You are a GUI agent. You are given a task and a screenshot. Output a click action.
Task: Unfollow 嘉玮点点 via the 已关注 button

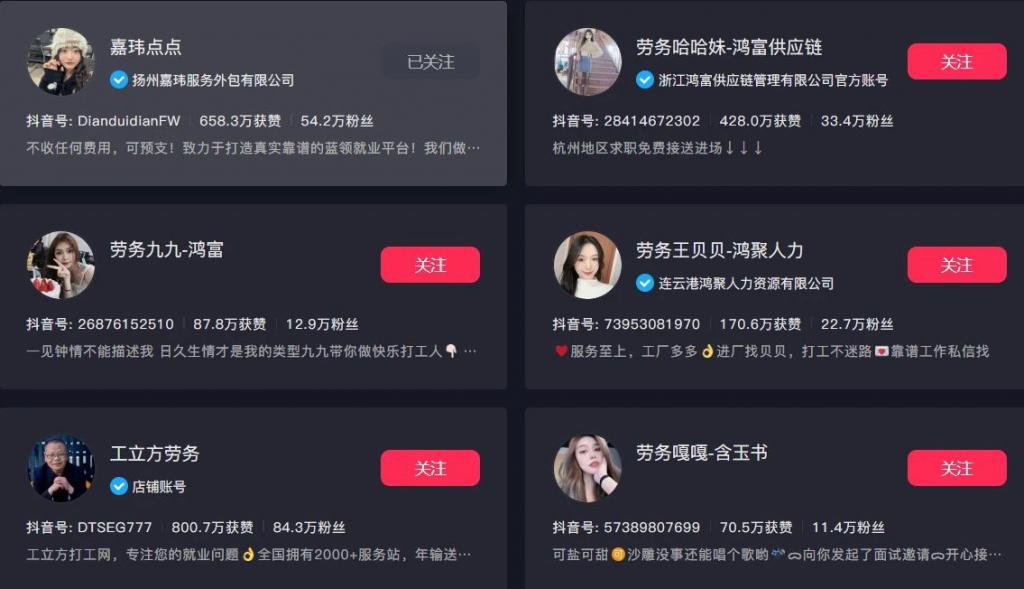[x=430, y=62]
